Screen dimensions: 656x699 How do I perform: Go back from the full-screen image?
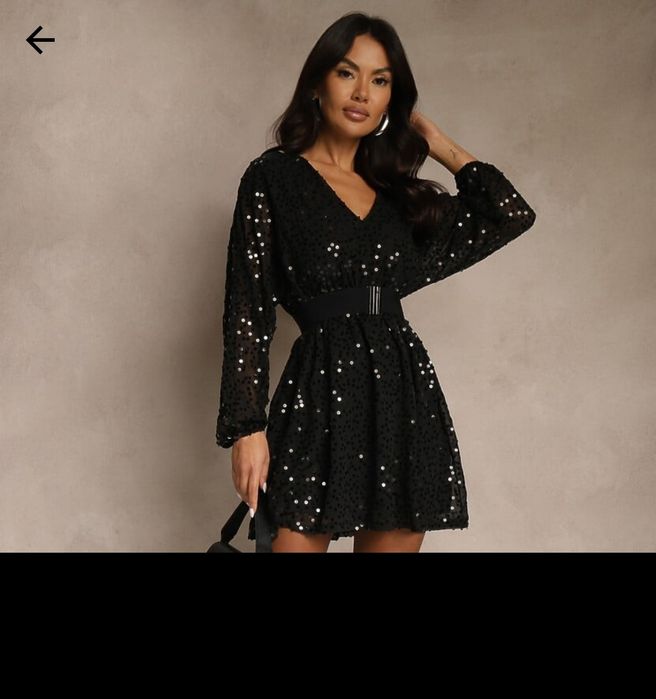click(40, 40)
